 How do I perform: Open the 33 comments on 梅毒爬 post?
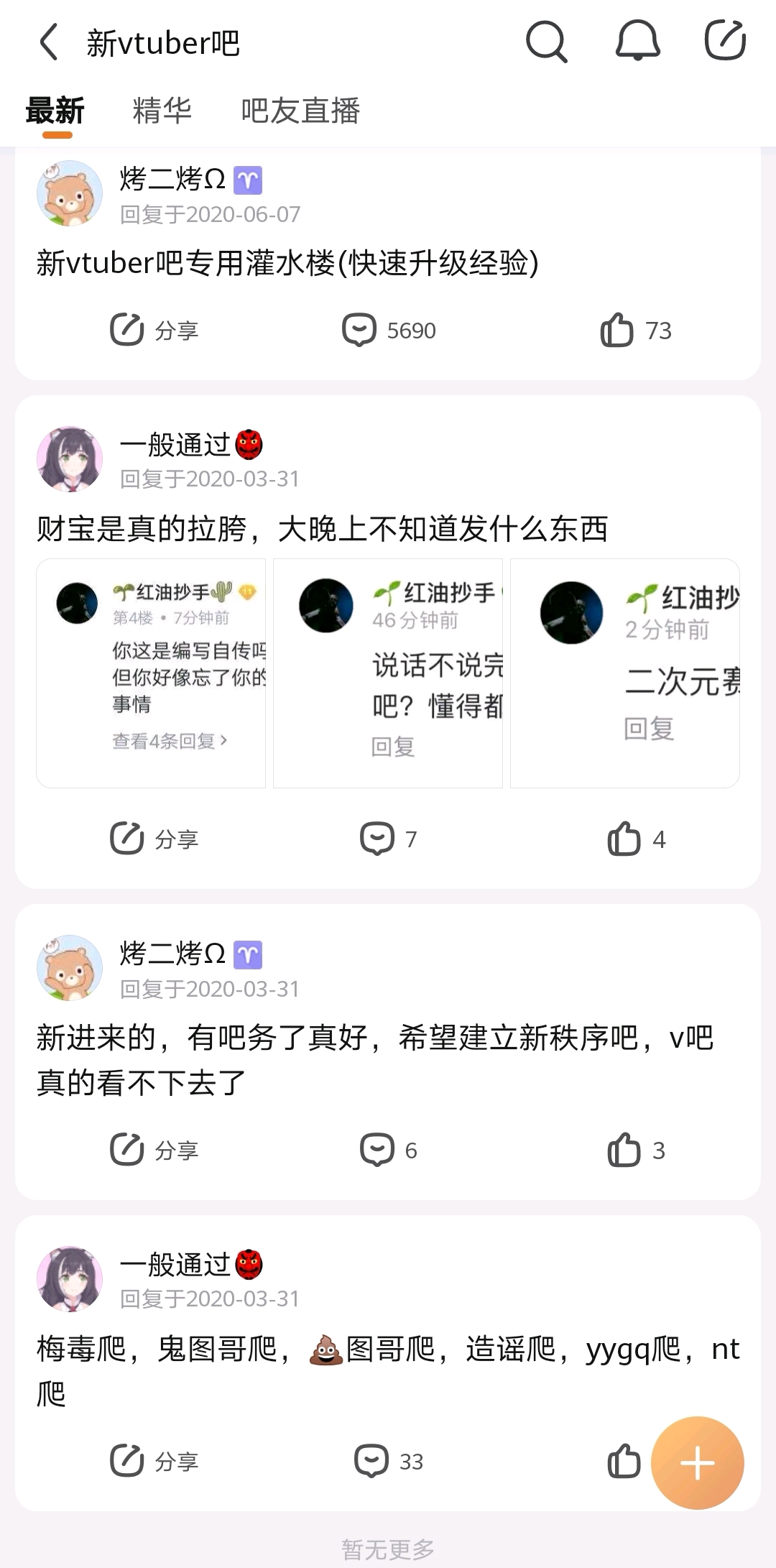[388, 1461]
